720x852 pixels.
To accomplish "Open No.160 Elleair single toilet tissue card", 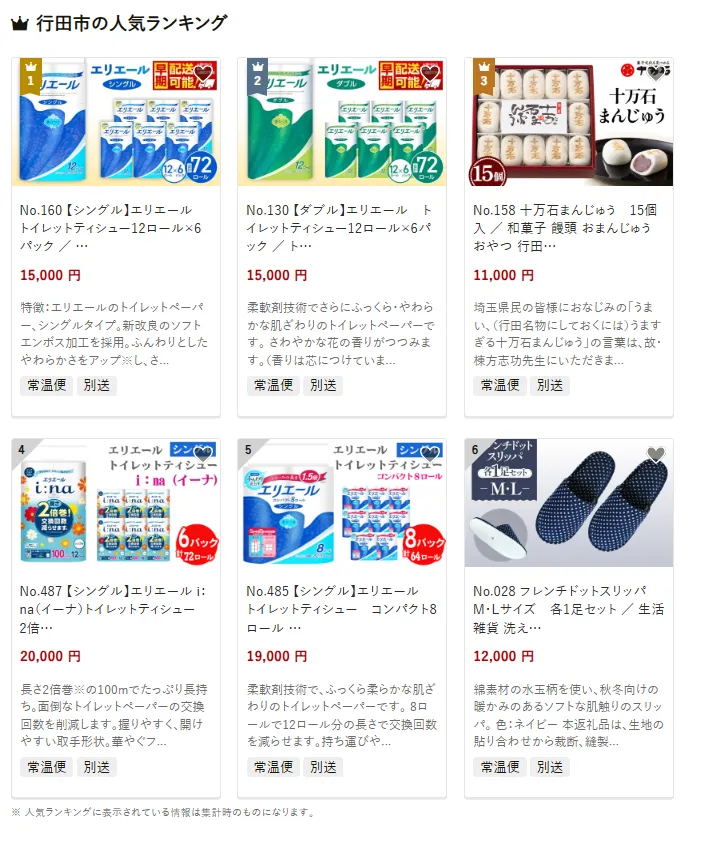I will pyautogui.click(x=115, y=228).
